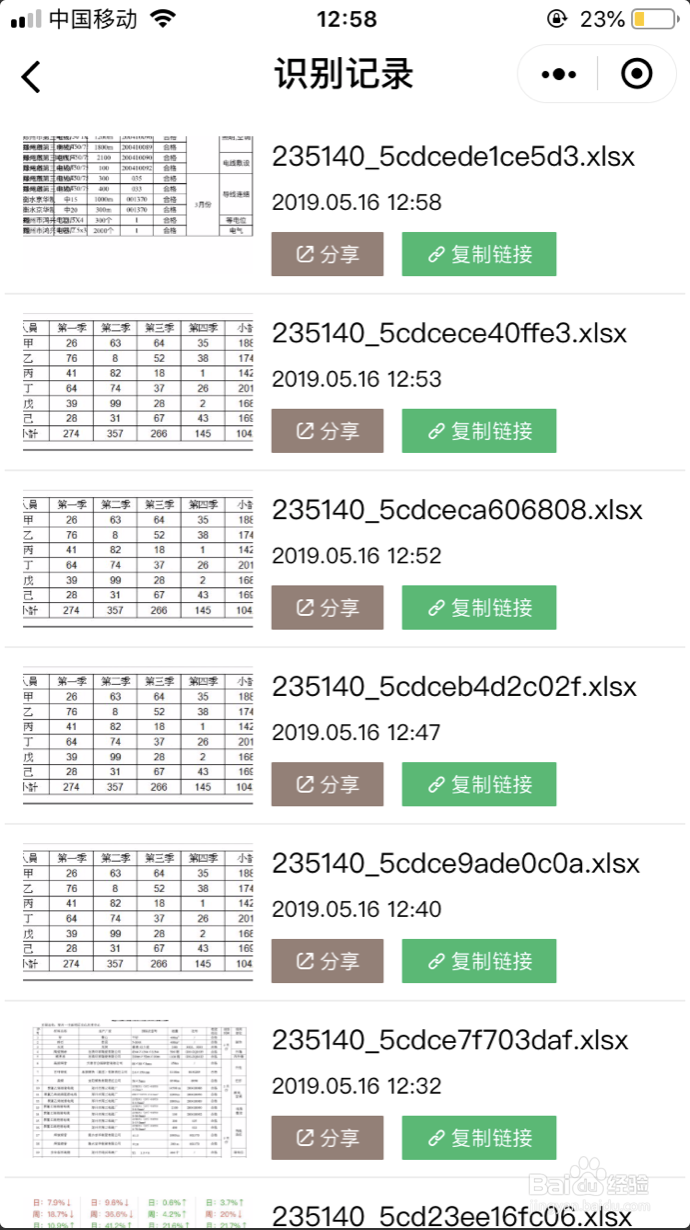690x1230 pixels.
Task: Copy link for 235140_5cdce7f703daf.xlsx
Action: pos(479,1138)
